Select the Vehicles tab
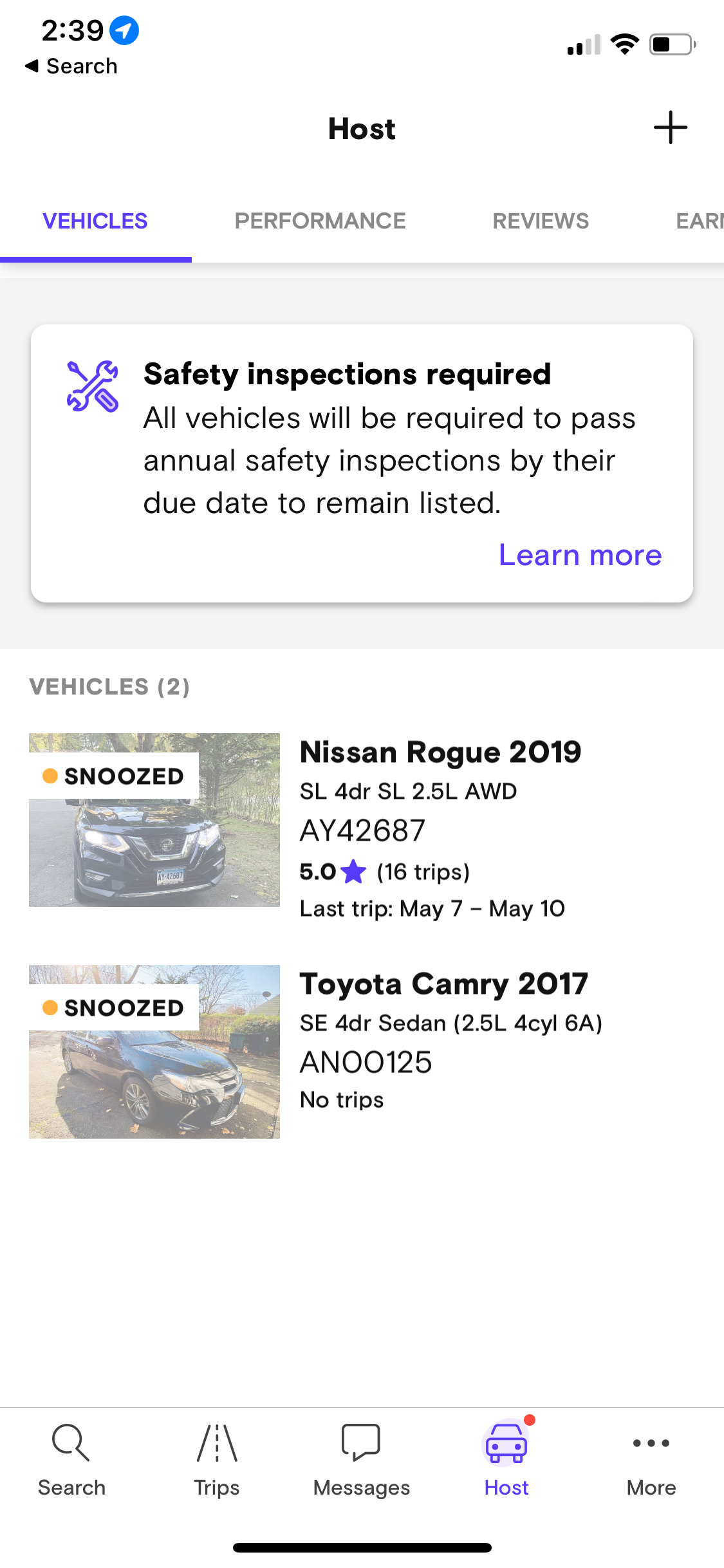The image size is (724, 1568). 95,221
